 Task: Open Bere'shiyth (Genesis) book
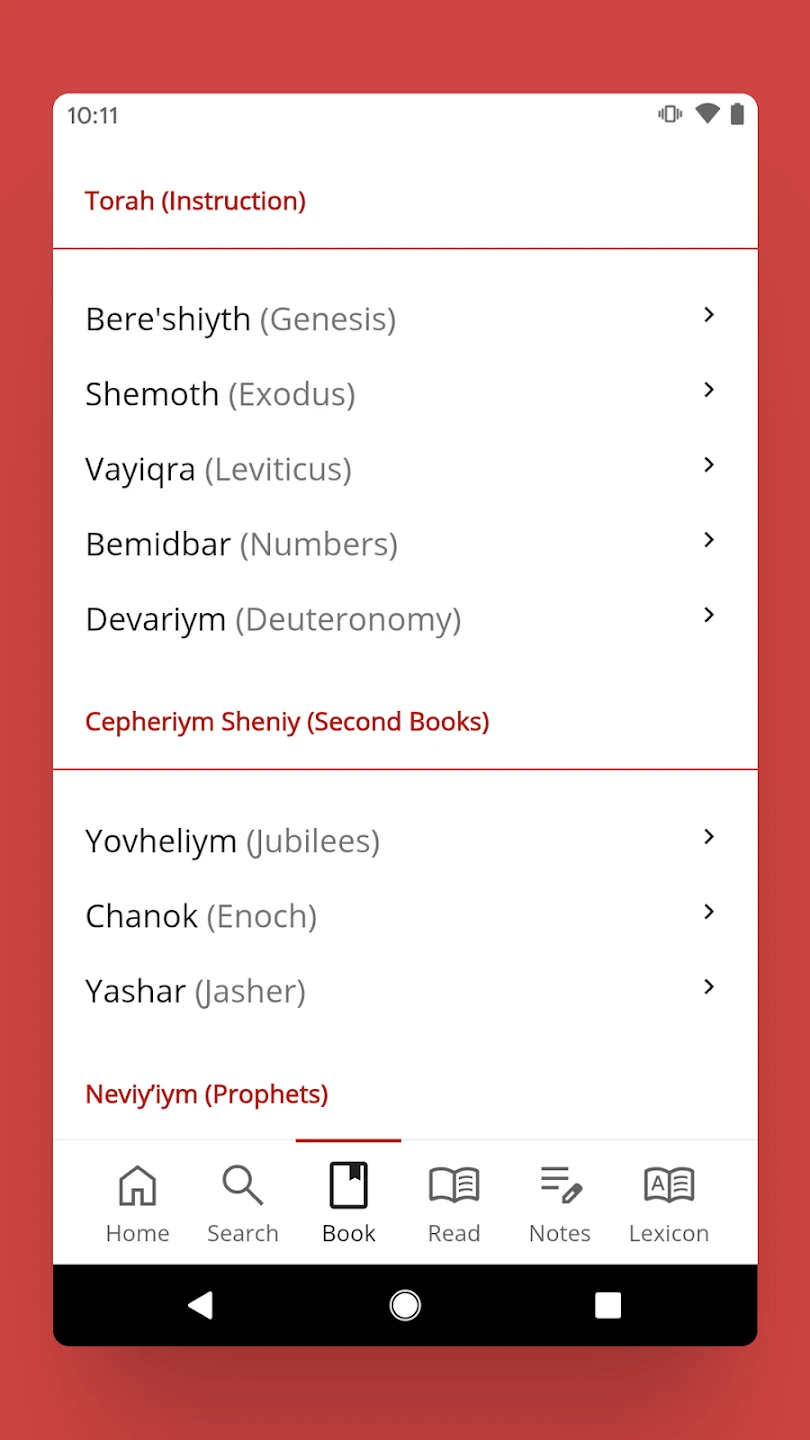point(405,319)
